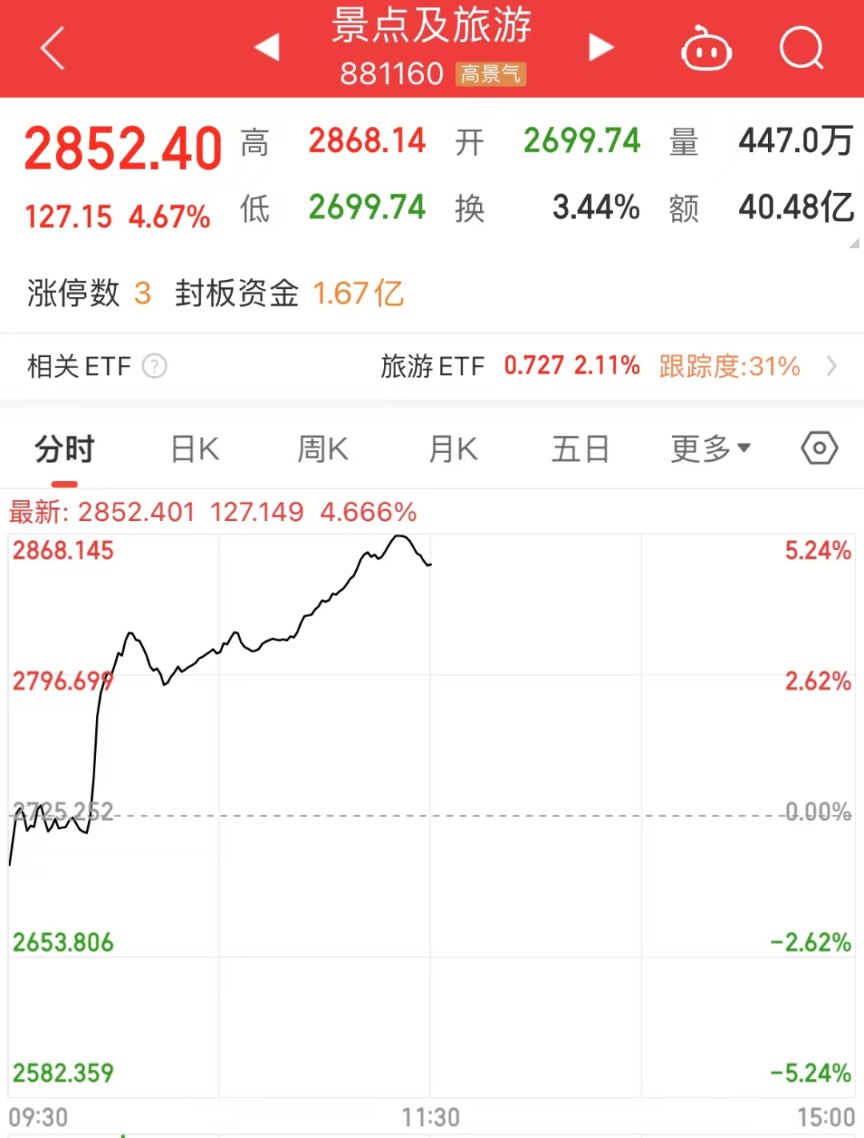Tap the latest price 2852.40 display
Screen dimensions: 864x1138
pos(122,147)
